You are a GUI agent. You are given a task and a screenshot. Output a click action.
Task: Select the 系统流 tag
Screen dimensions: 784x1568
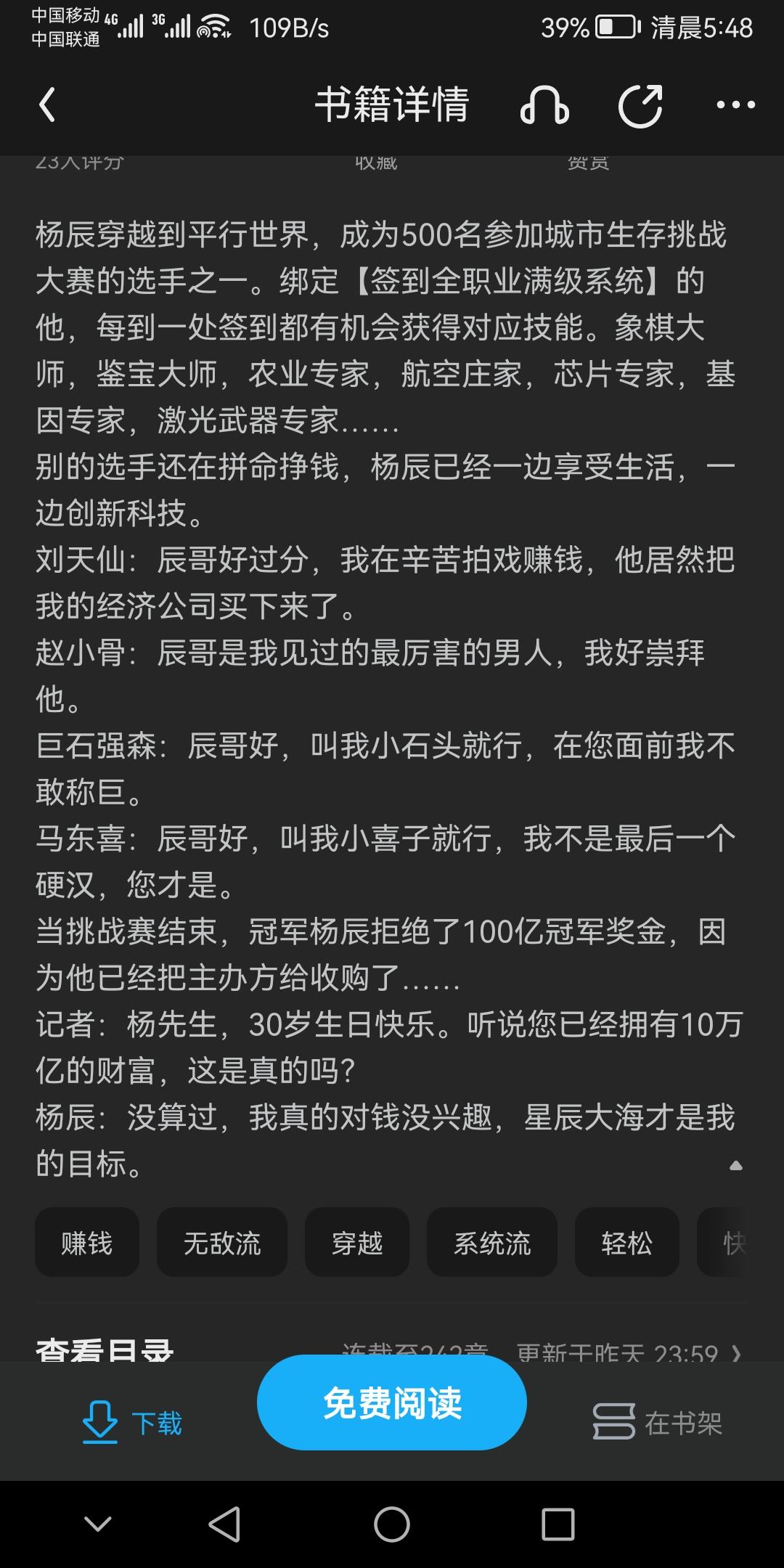click(x=492, y=1243)
